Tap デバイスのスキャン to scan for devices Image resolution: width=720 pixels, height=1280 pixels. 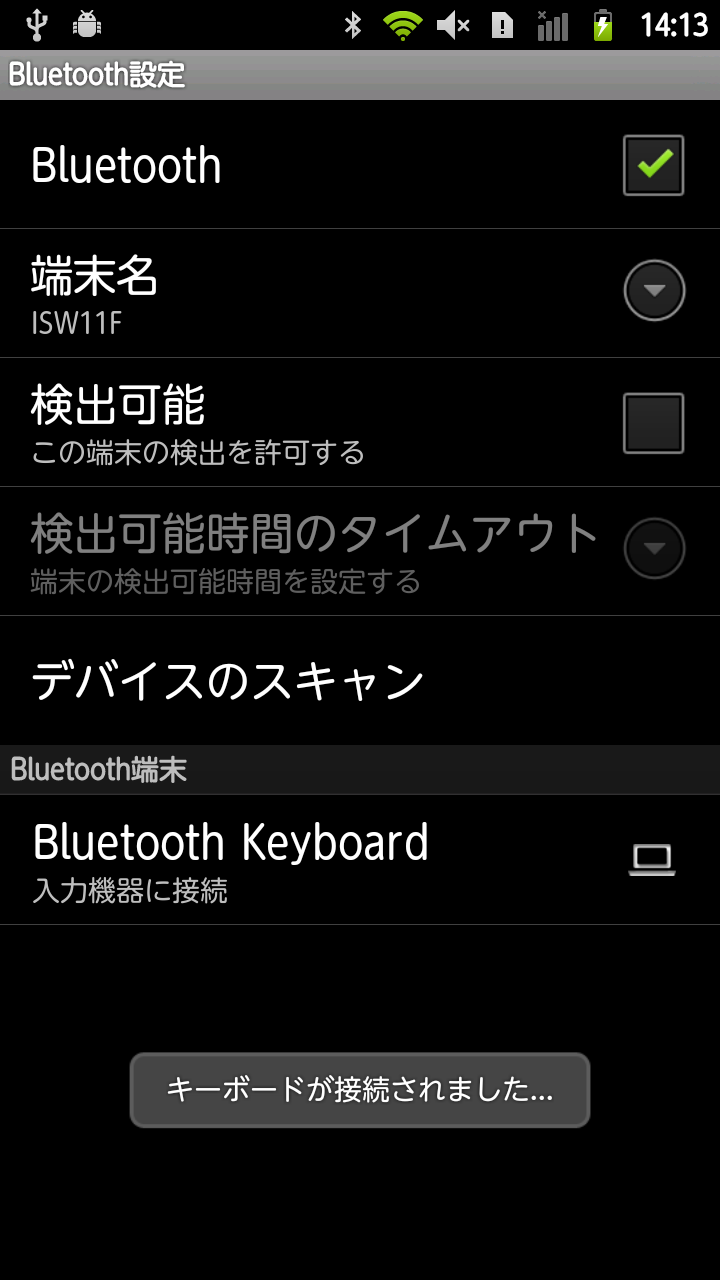tap(228, 681)
